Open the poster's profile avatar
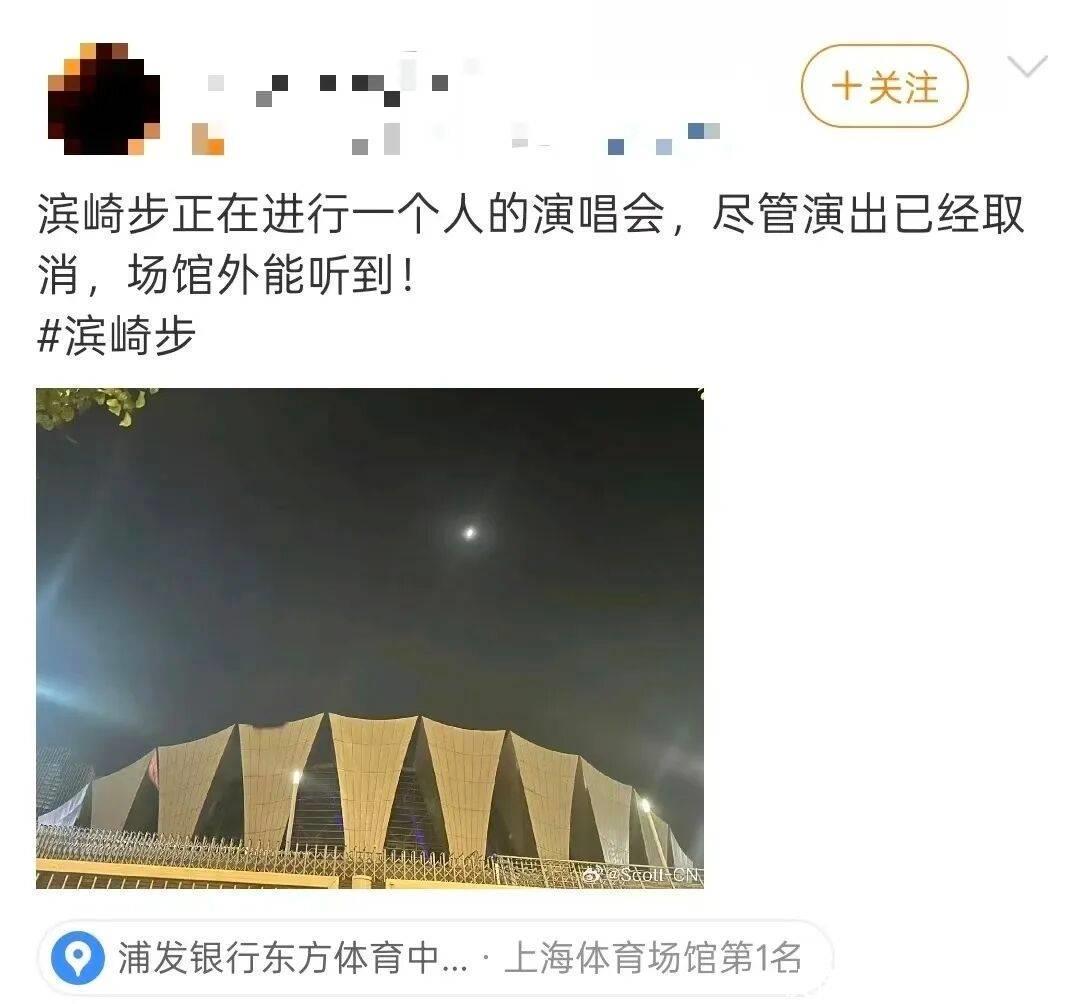This screenshot has width=1072, height=1004. click(x=103, y=99)
